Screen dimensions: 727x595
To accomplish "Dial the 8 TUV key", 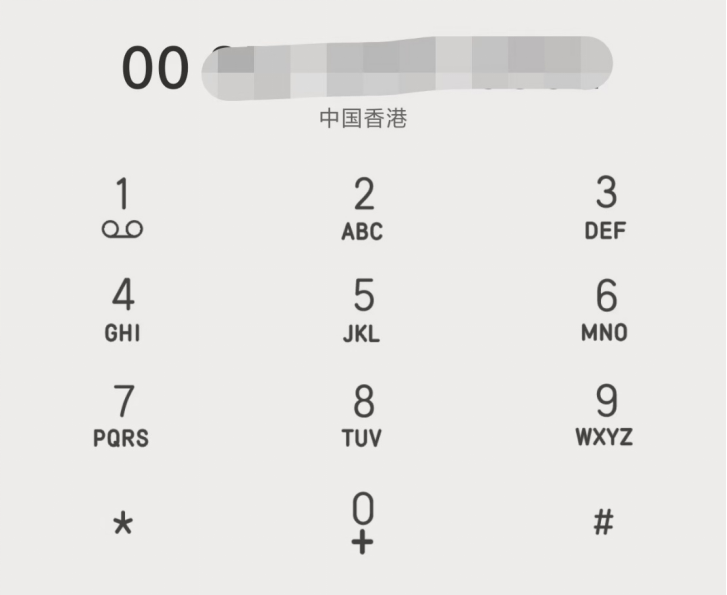I will (363, 414).
